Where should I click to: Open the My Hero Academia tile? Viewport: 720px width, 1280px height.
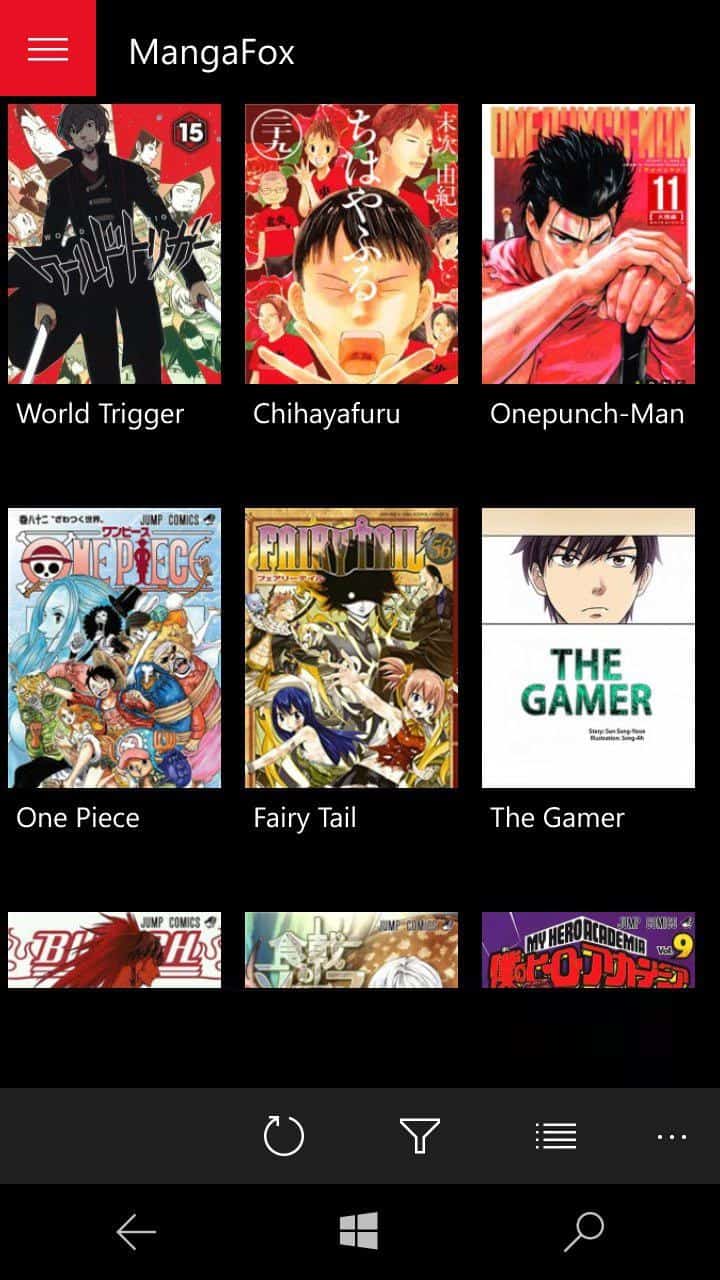(x=588, y=950)
